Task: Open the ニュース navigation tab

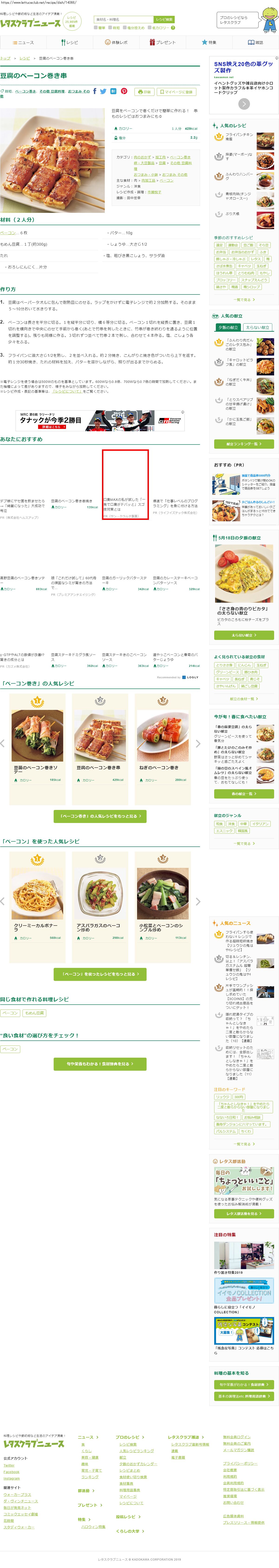Action: click(x=23, y=43)
